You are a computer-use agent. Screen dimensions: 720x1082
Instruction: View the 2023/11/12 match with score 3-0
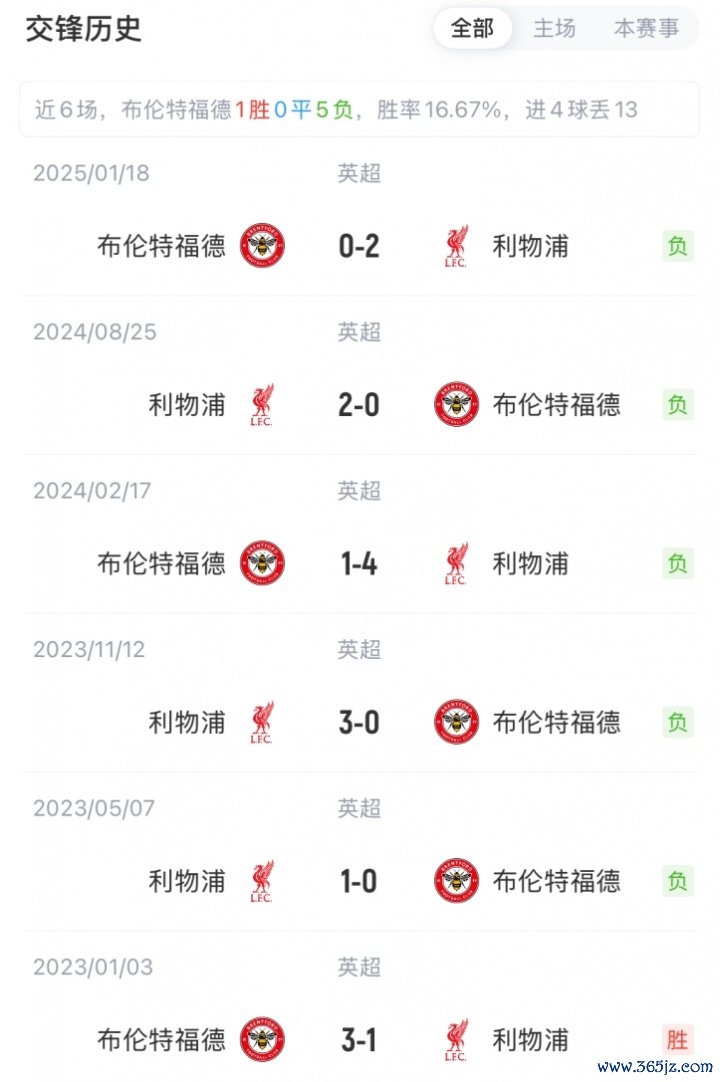(x=359, y=722)
